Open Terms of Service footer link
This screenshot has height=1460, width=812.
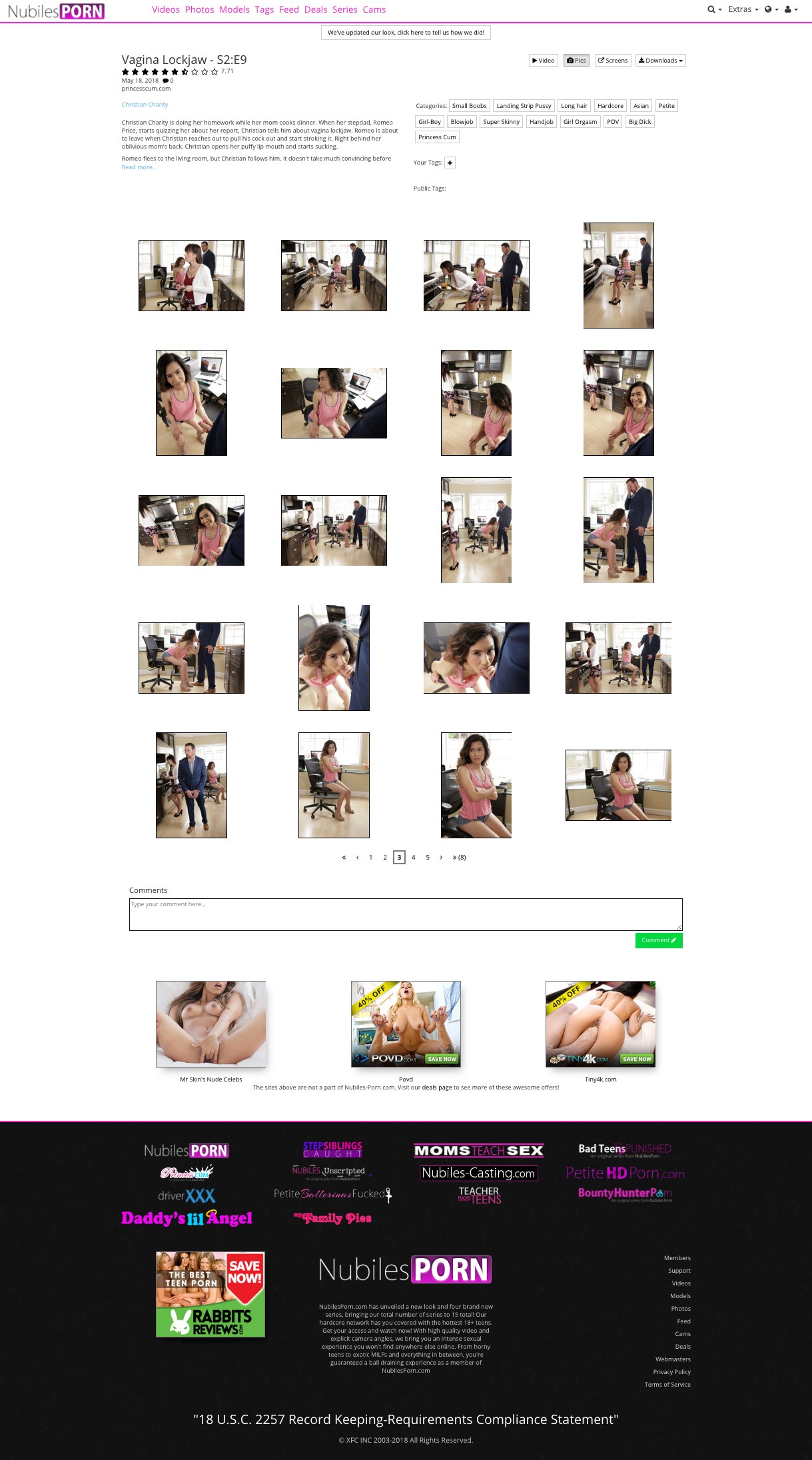pos(667,1385)
